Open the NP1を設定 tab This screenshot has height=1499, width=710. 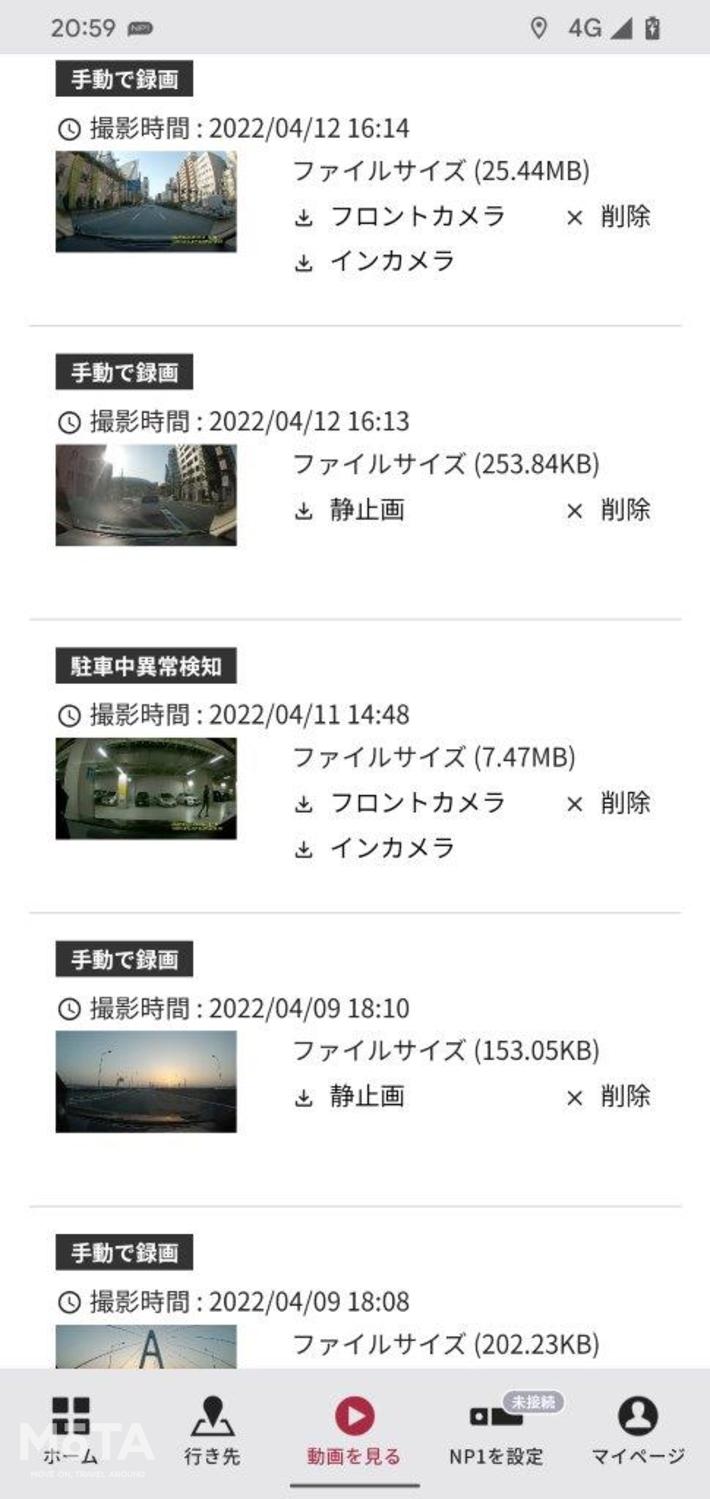pyautogui.click(x=496, y=1432)
